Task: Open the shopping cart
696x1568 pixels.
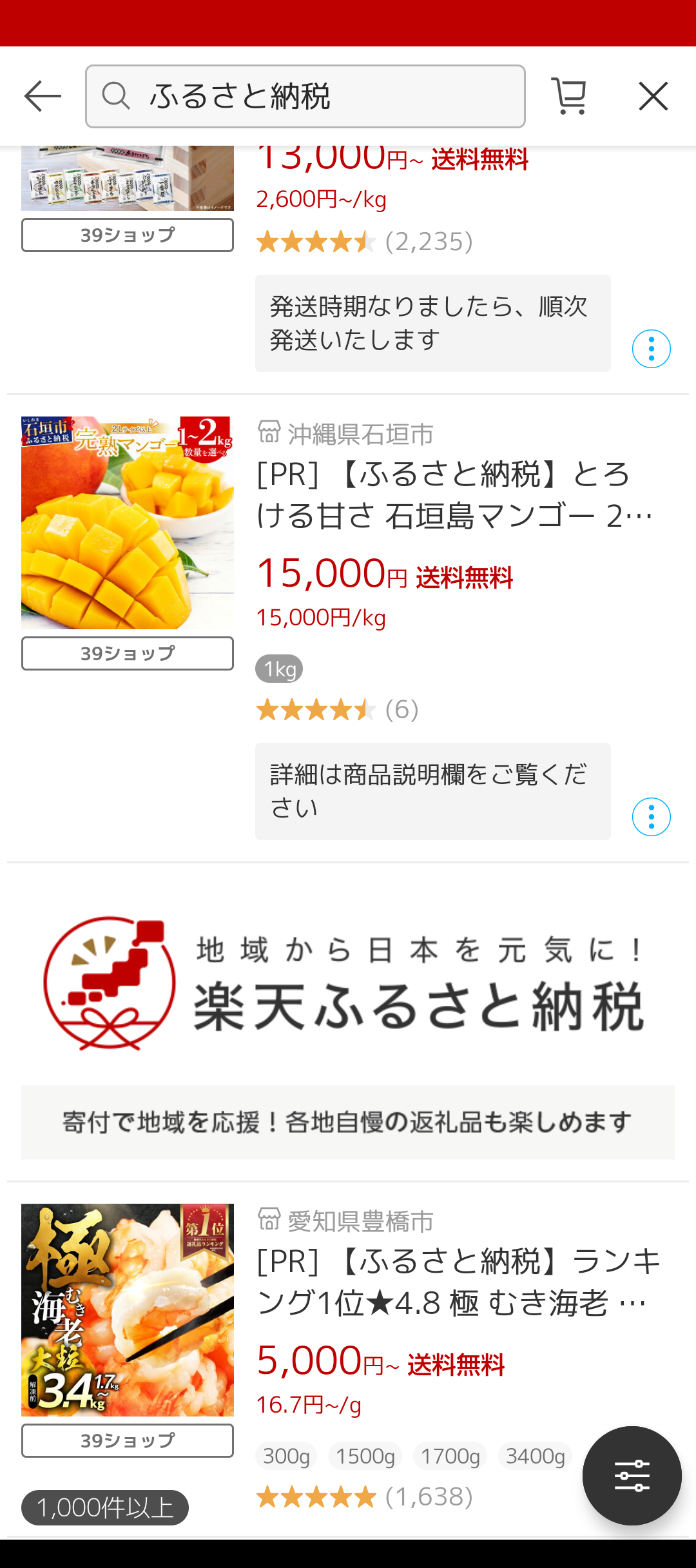Action: pos(570,97)
